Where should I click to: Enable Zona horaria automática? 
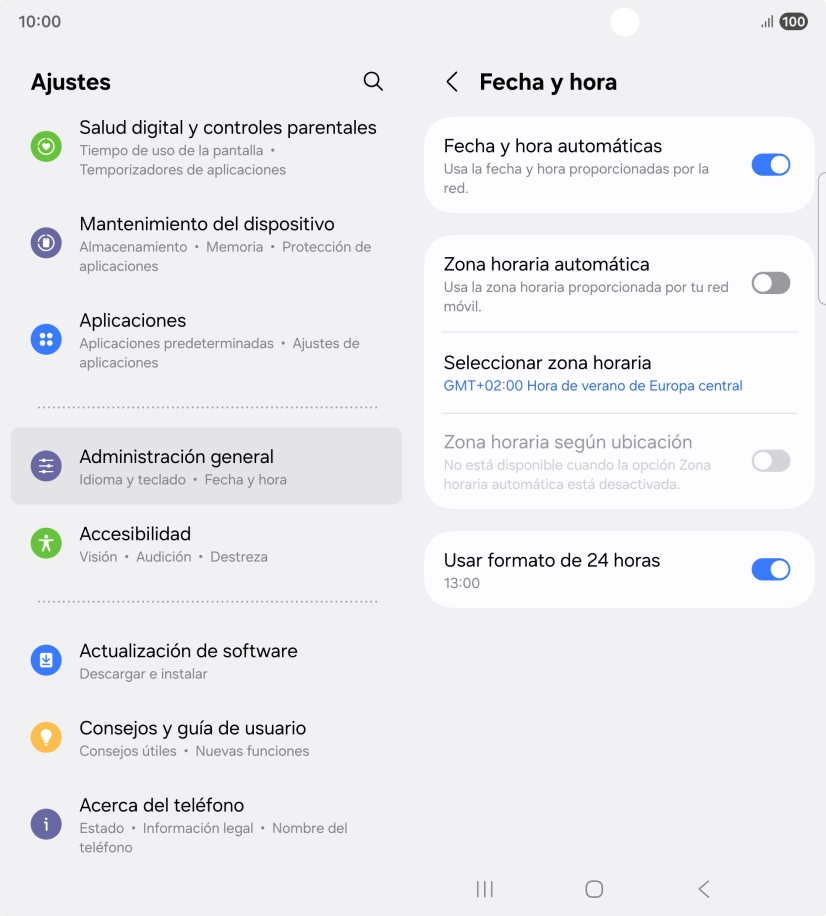click(x=770, y=283)
